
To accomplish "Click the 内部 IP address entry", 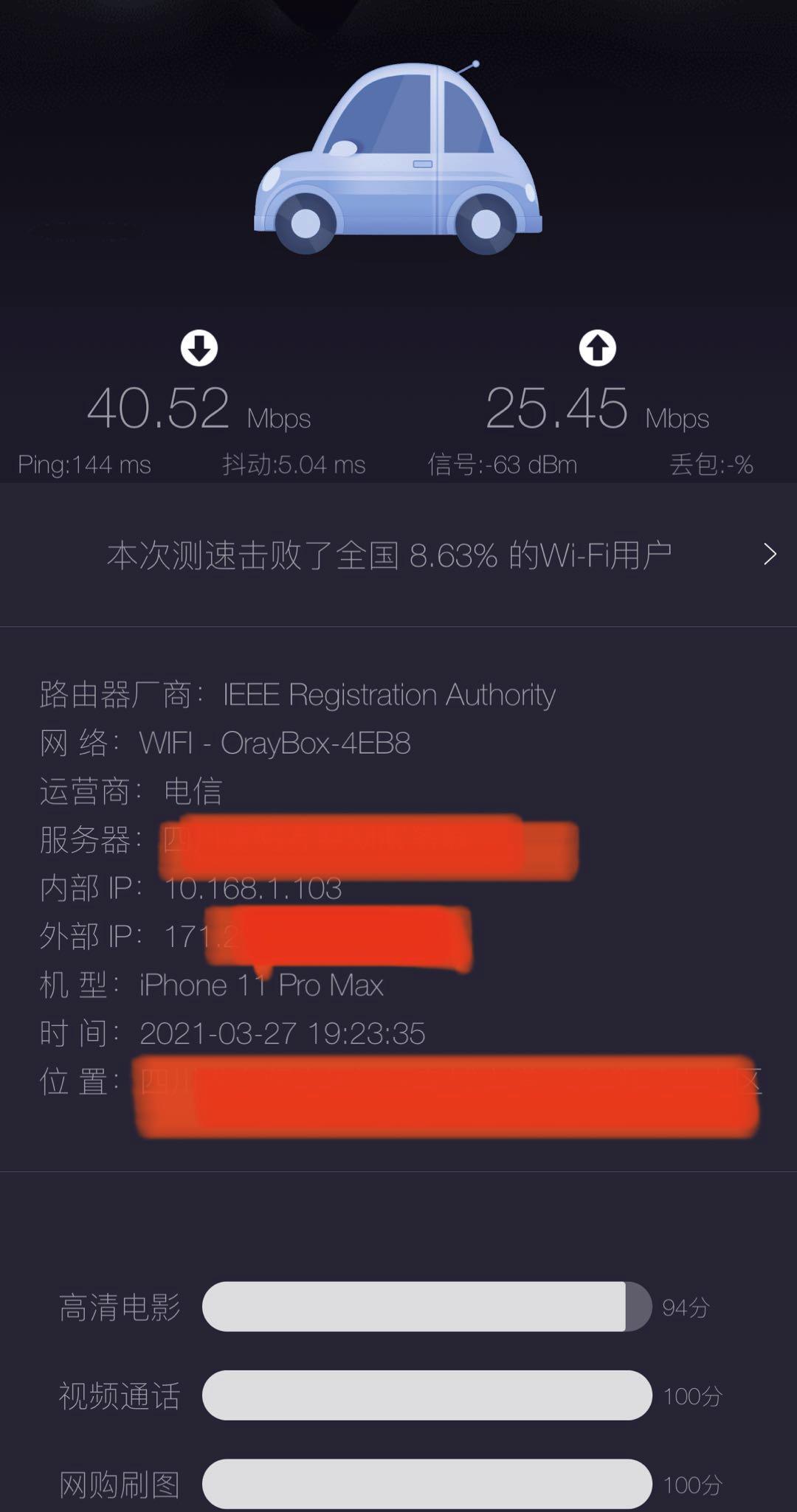I will 192,889.
